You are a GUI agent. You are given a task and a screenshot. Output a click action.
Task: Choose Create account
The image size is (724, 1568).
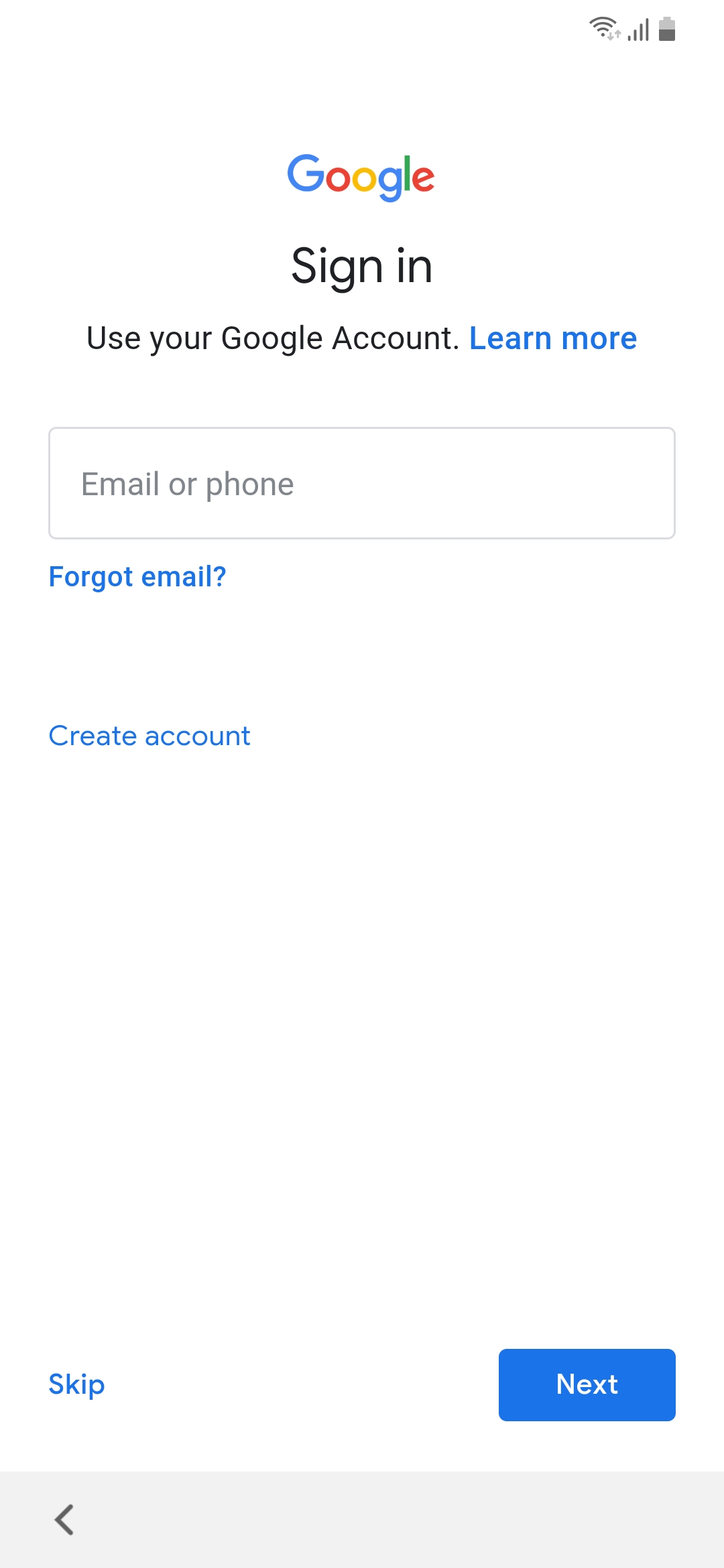click(149, 736)
